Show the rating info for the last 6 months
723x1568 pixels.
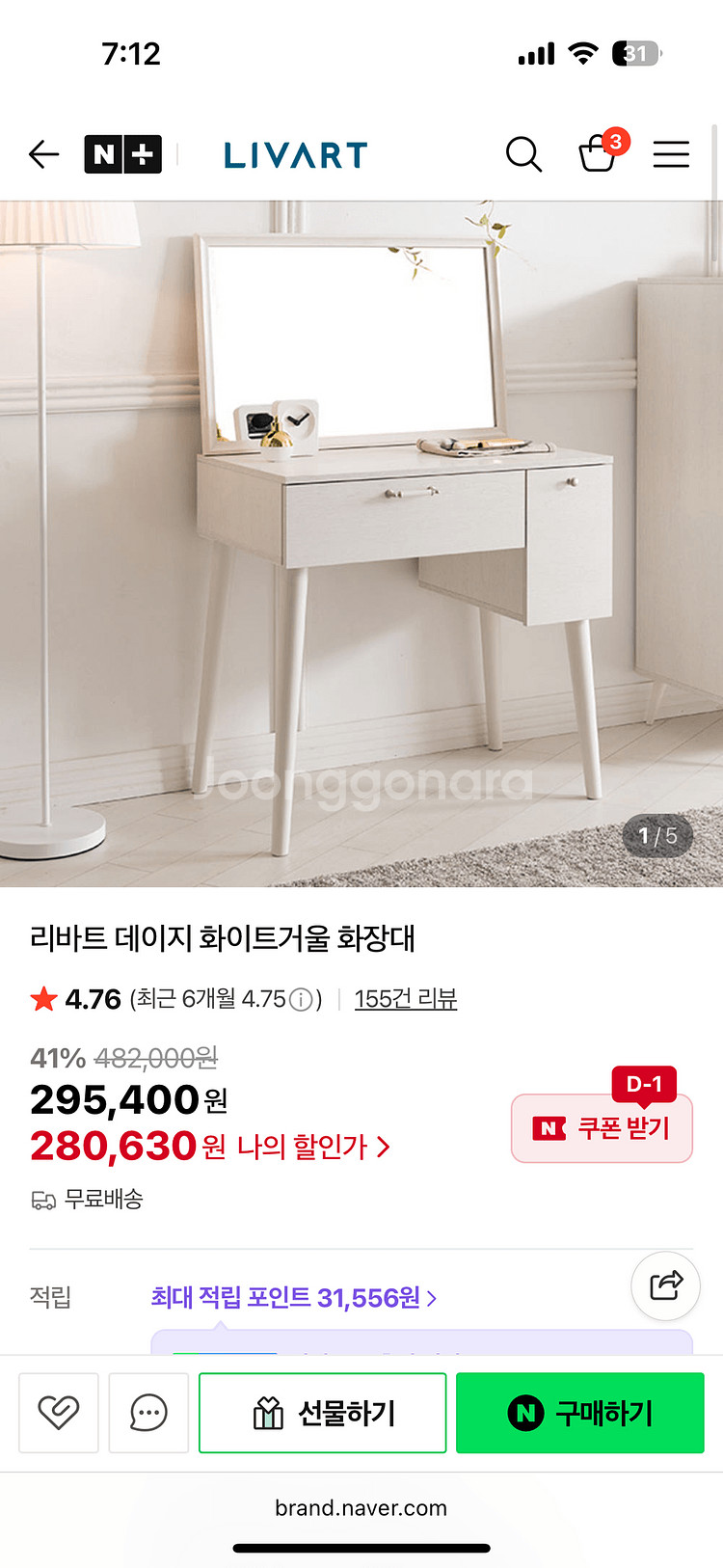pyautogui.click(x=302, y=1000)
